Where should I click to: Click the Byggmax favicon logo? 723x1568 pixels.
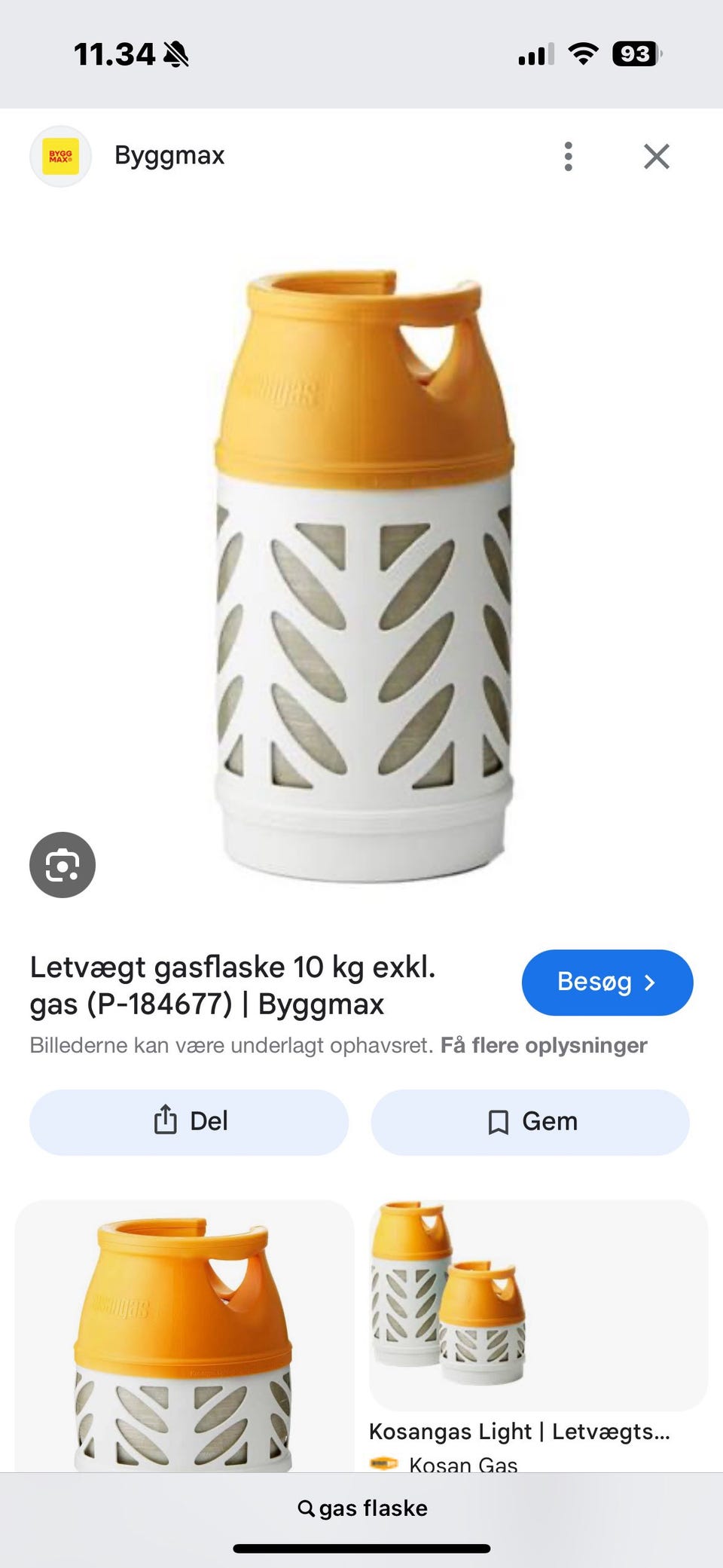(x=61, y=155)
